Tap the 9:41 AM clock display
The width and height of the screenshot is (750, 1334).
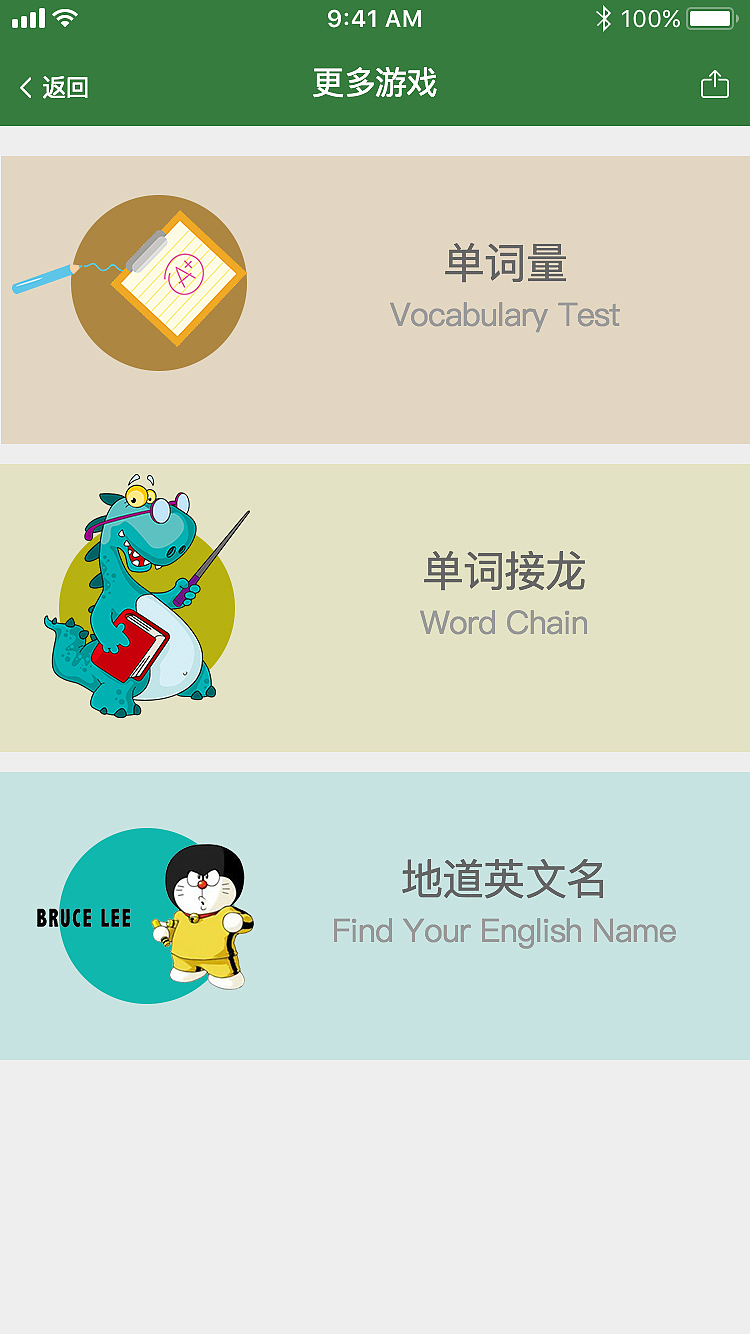pyautogui.click(x=374, y=17)
